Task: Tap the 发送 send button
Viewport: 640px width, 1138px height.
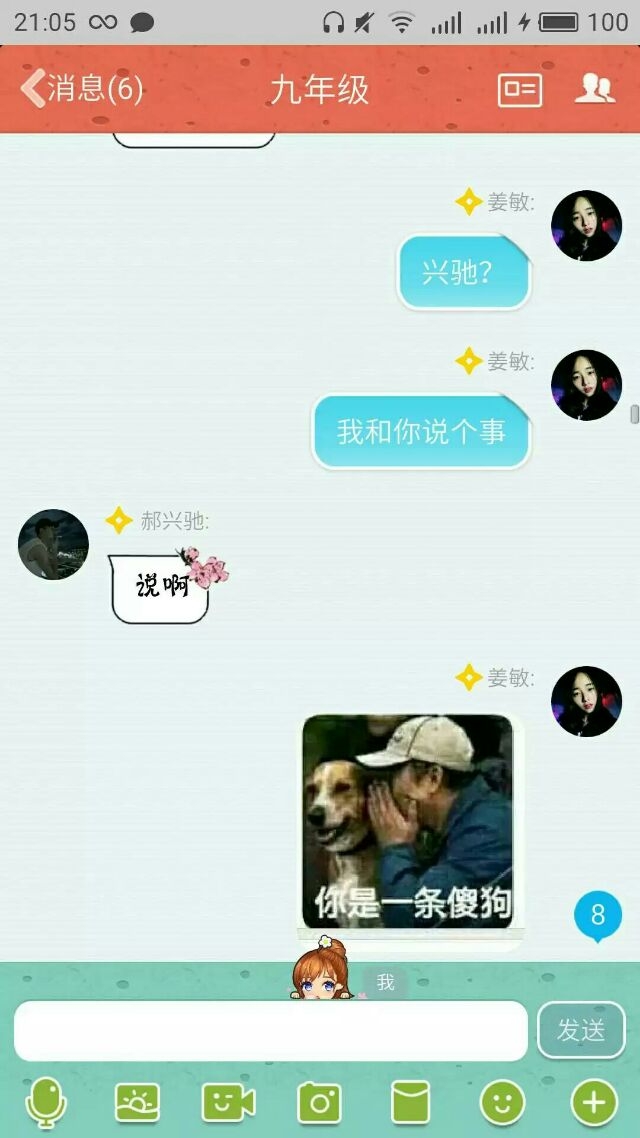Action: pyautogui.click(x=581, y=1031)
